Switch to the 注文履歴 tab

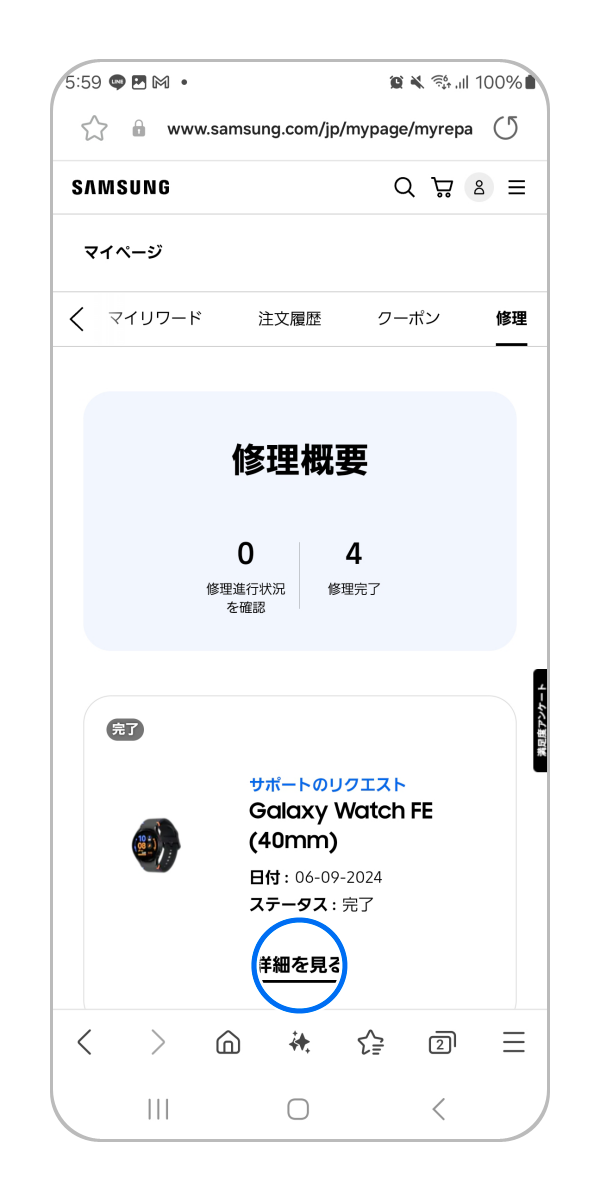pos(290,319)
